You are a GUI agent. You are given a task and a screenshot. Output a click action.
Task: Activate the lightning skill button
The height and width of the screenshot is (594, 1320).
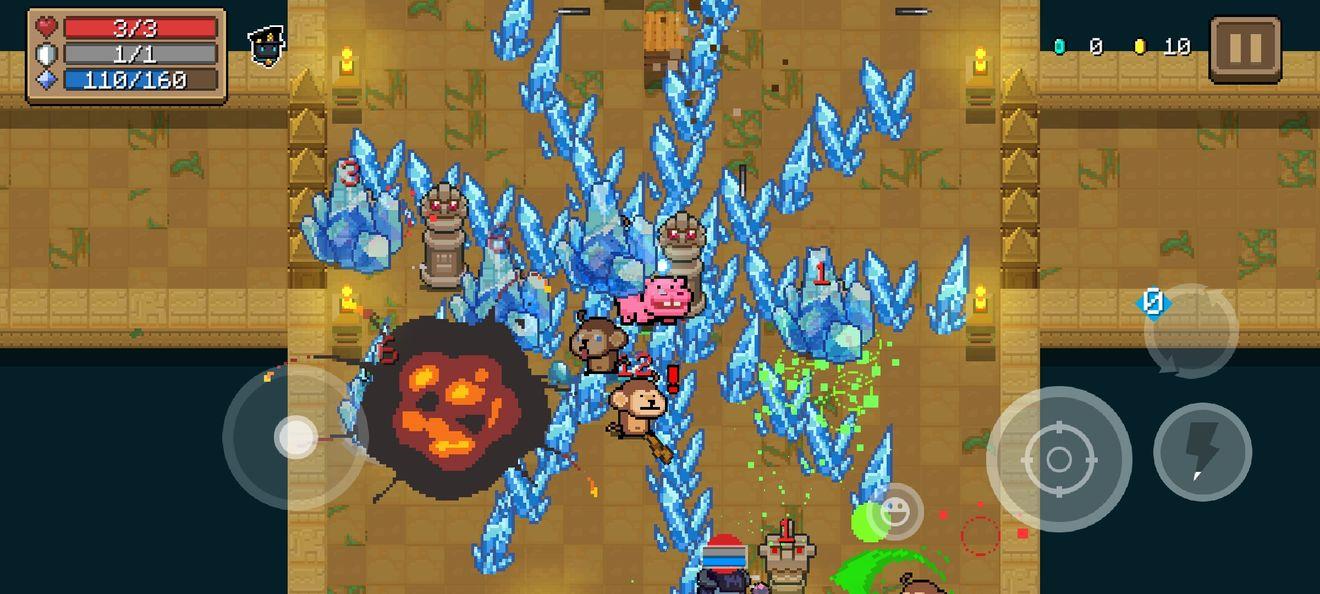tap(1202, 452)
